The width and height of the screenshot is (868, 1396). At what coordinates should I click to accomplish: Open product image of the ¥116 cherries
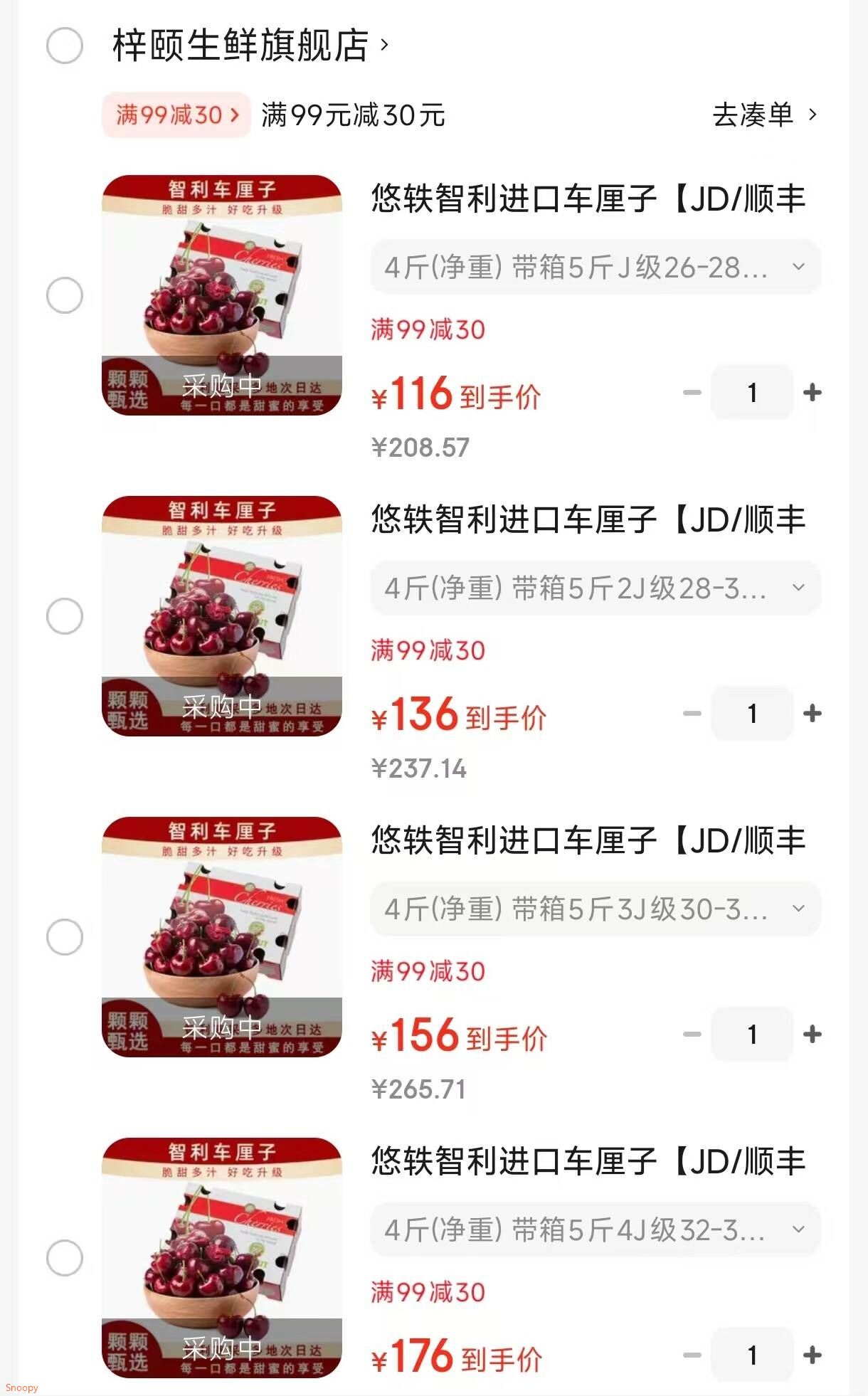click(x=222, y=295)
